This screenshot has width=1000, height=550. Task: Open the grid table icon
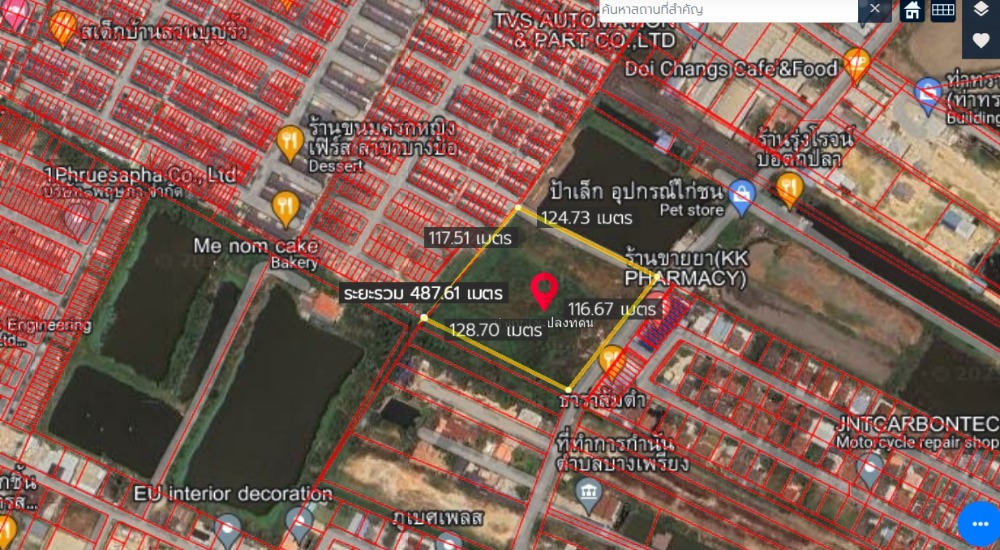pos(943,10)
